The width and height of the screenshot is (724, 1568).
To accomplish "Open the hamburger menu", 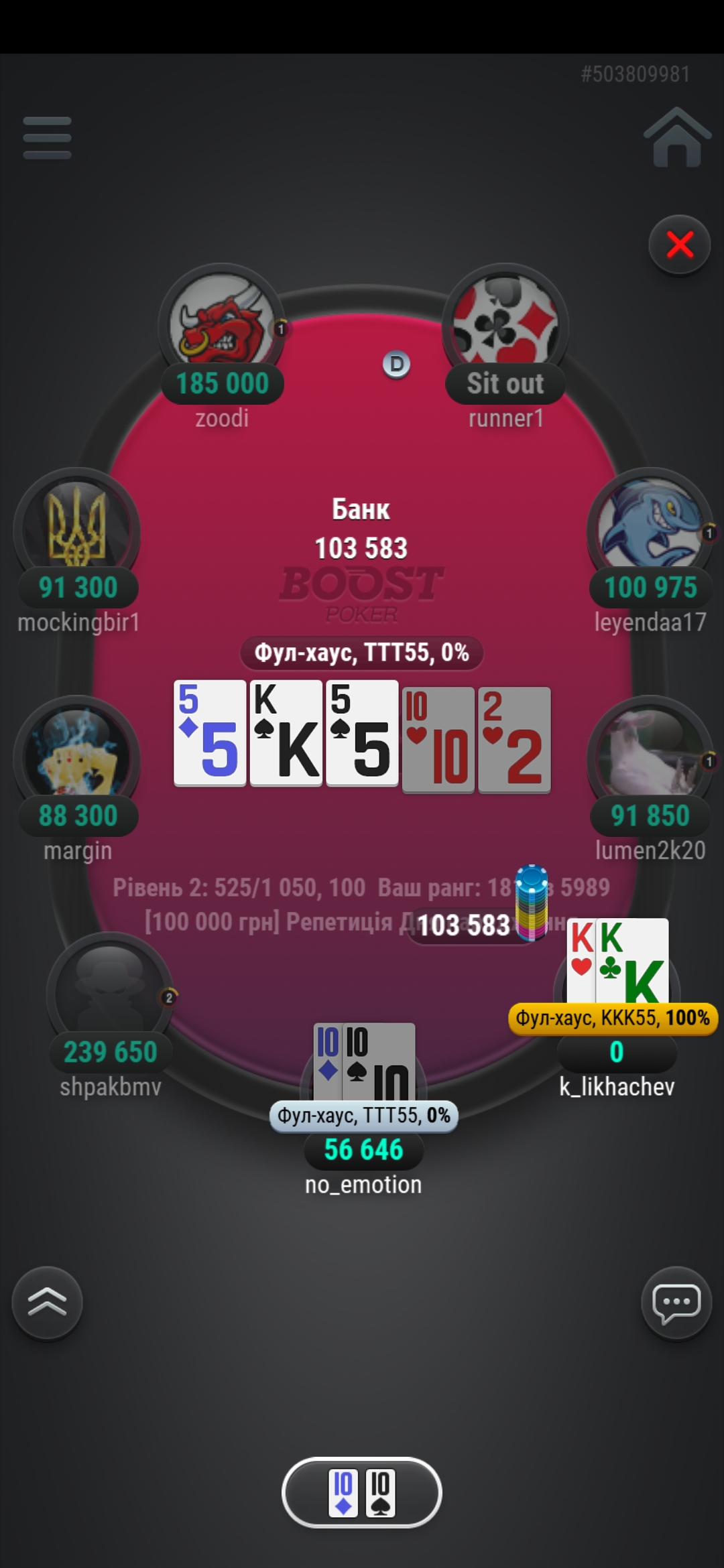I will click(47, 138).
